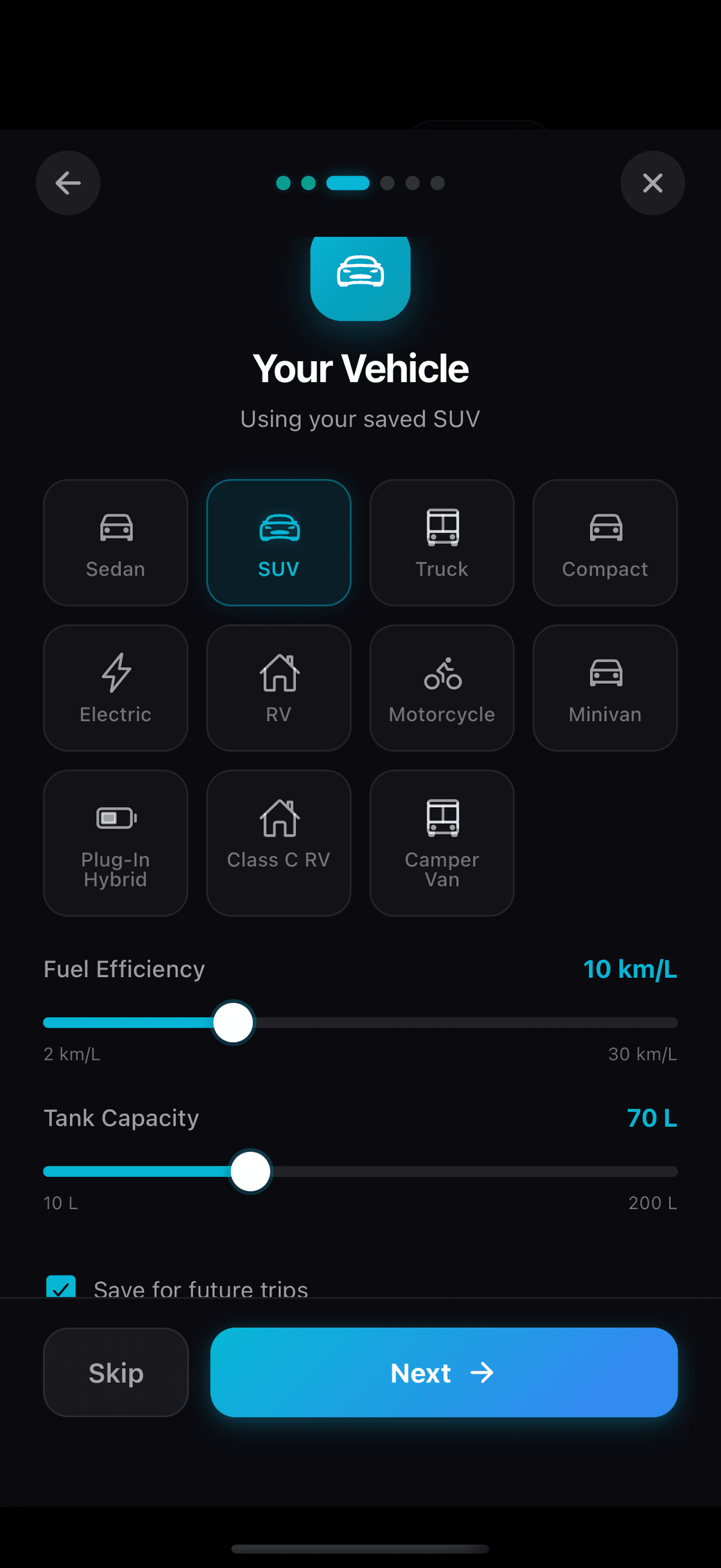Pick the Electric vehicle option
This screenshot has height=1568, width=721.
(x=115, y=687)
